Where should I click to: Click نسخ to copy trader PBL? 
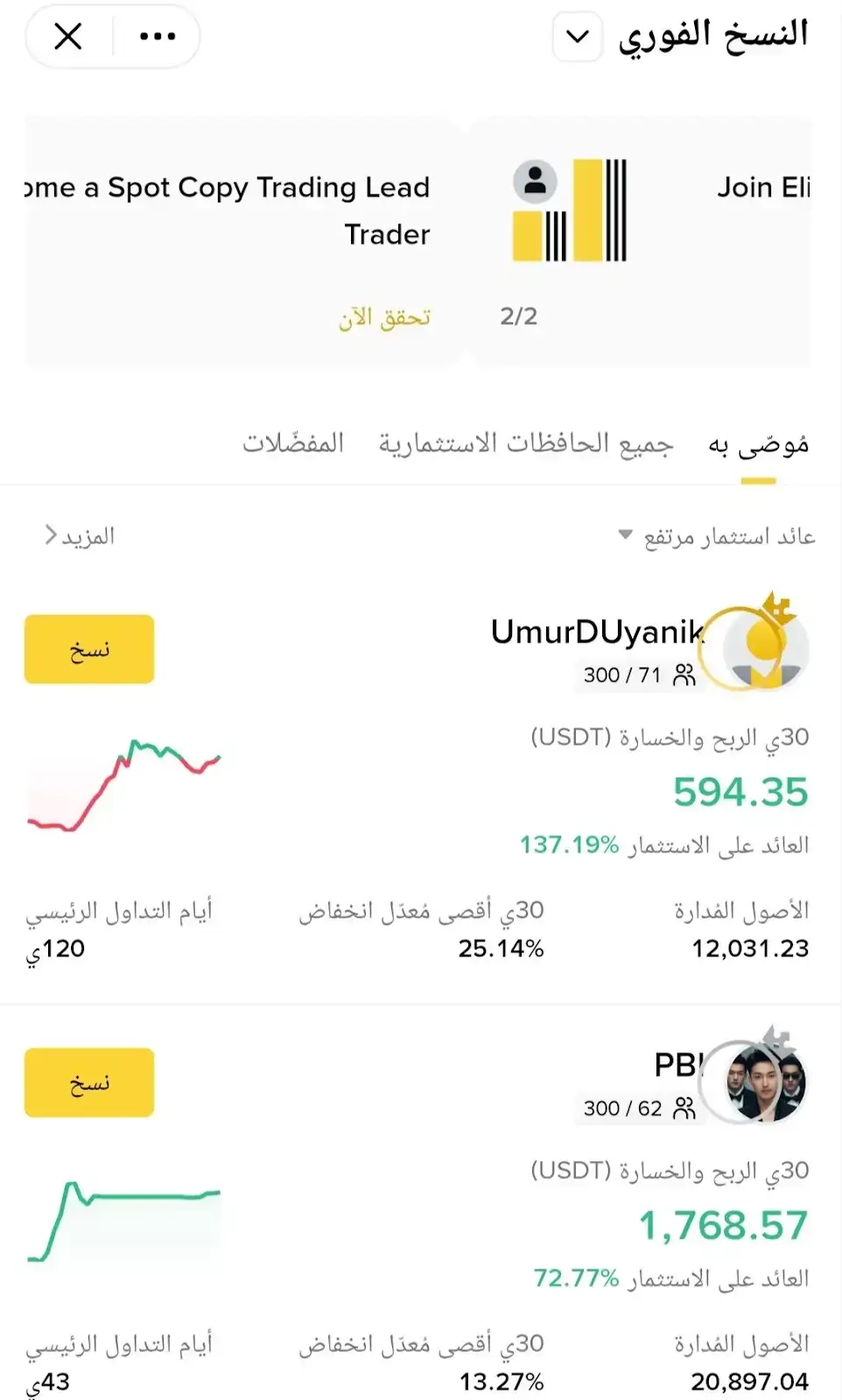click(x=88, y=1082)
